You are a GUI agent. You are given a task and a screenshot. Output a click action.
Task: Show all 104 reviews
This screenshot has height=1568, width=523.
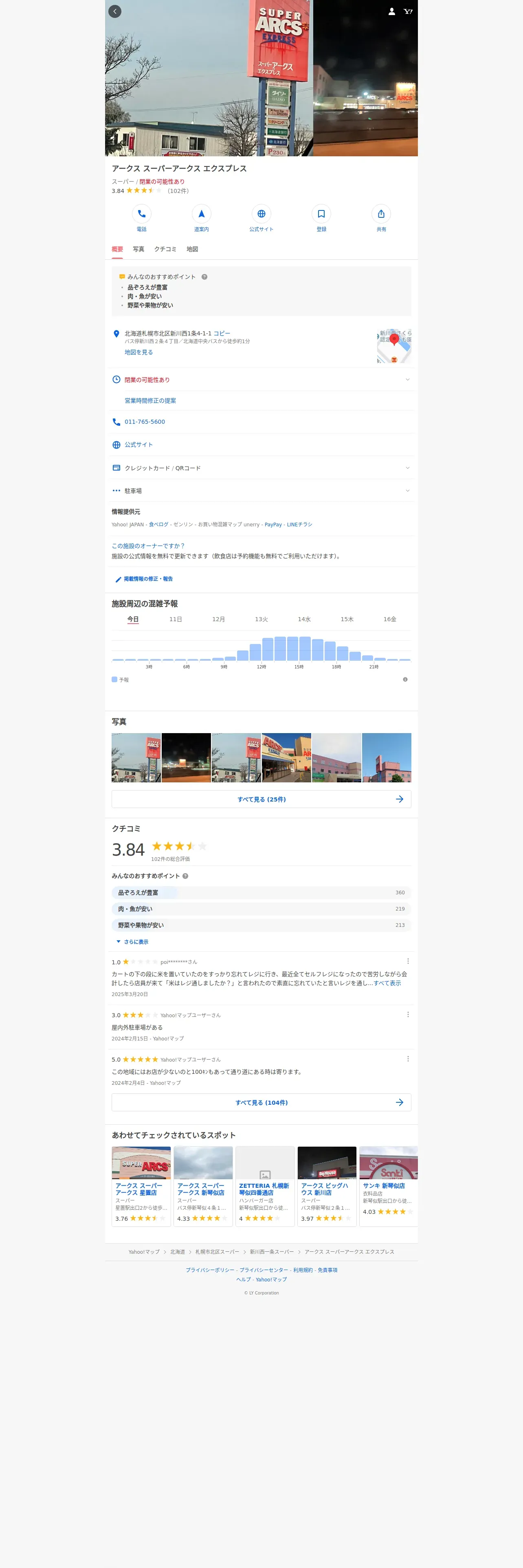click(x=261, y=1102)
